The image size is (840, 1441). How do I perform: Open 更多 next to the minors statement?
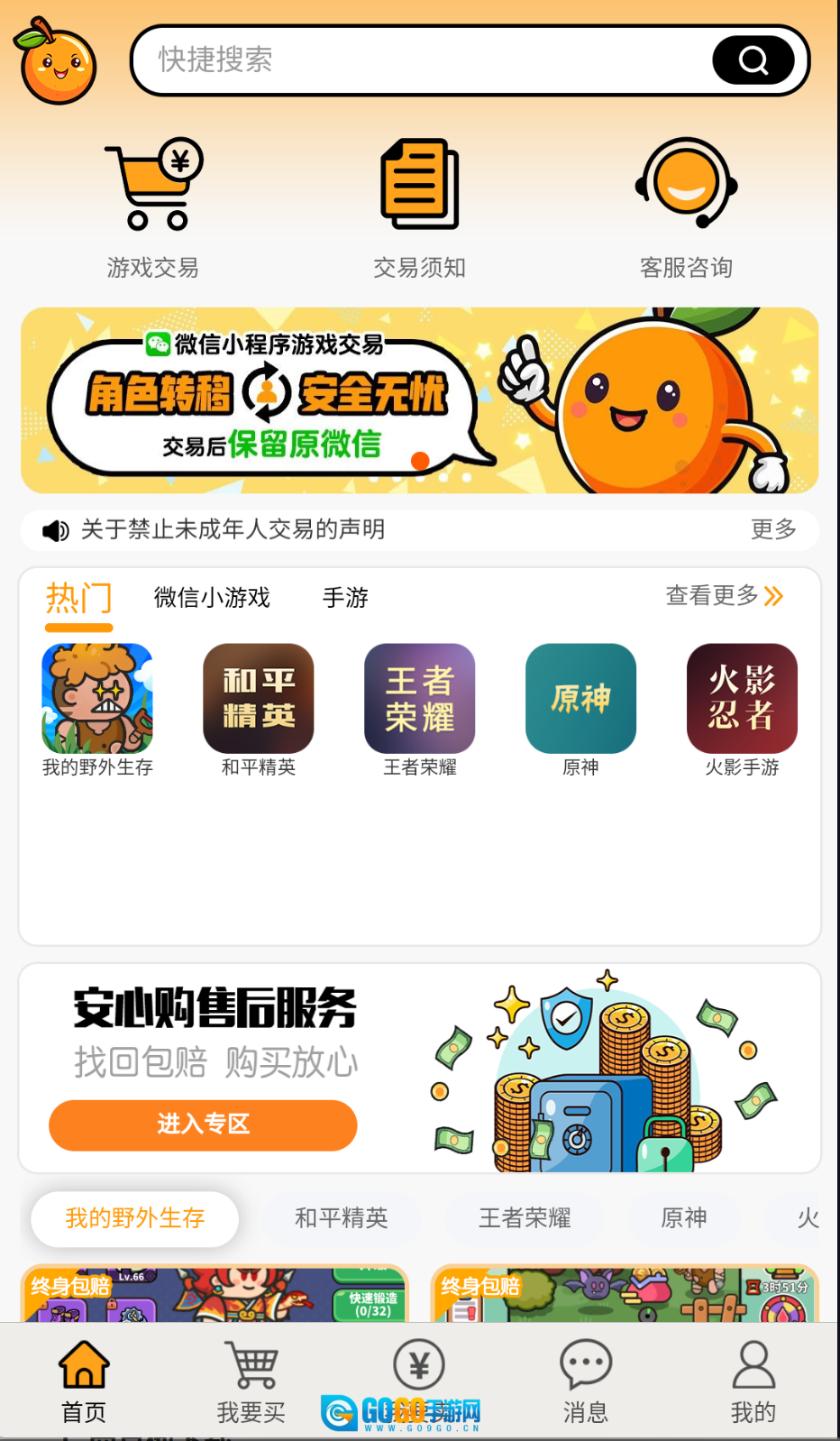point(773,530)
